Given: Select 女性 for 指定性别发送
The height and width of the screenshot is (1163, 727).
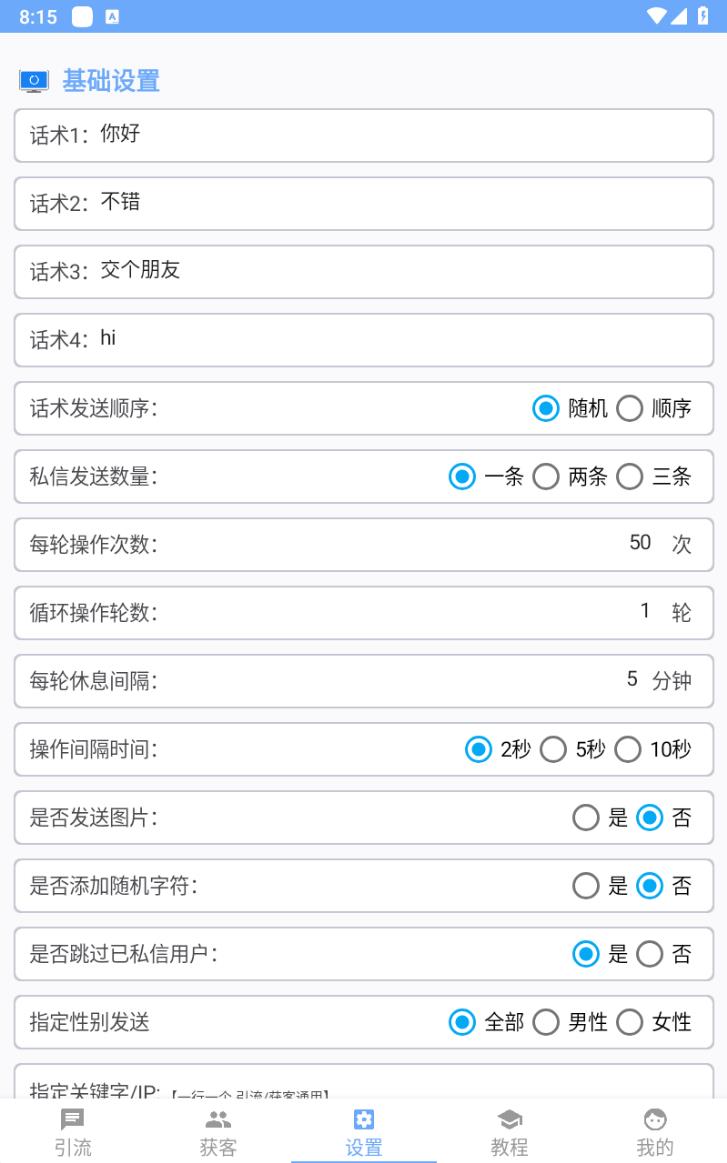Looking at the screenshot, I should (630, 1022).
